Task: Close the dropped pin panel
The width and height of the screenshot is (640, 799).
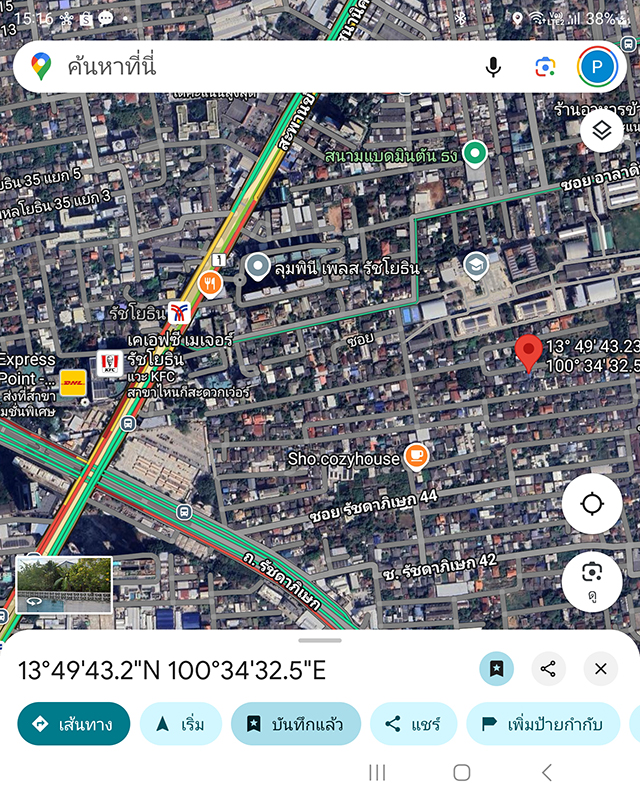Action: [601, 669]
